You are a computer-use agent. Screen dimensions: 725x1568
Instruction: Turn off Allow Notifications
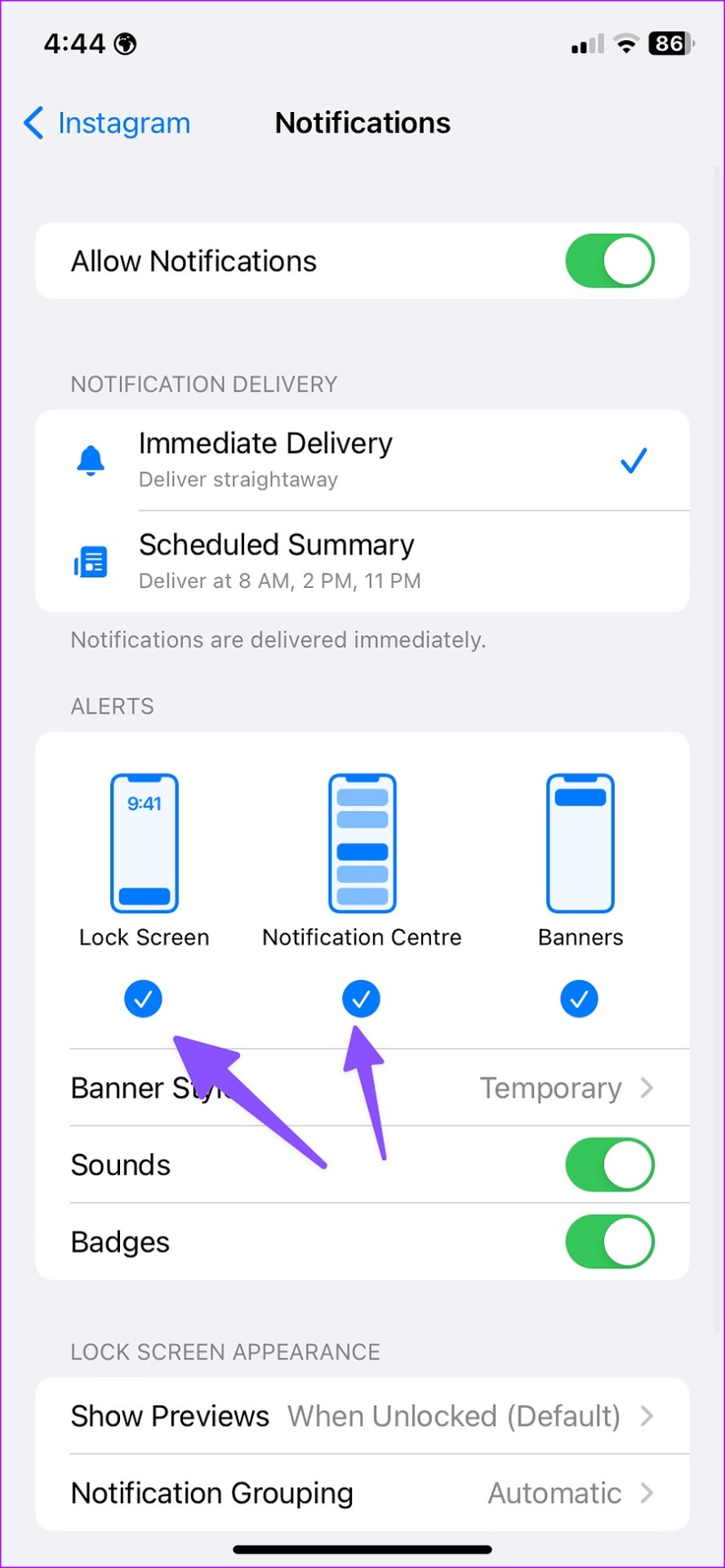(x=609, y=261)
